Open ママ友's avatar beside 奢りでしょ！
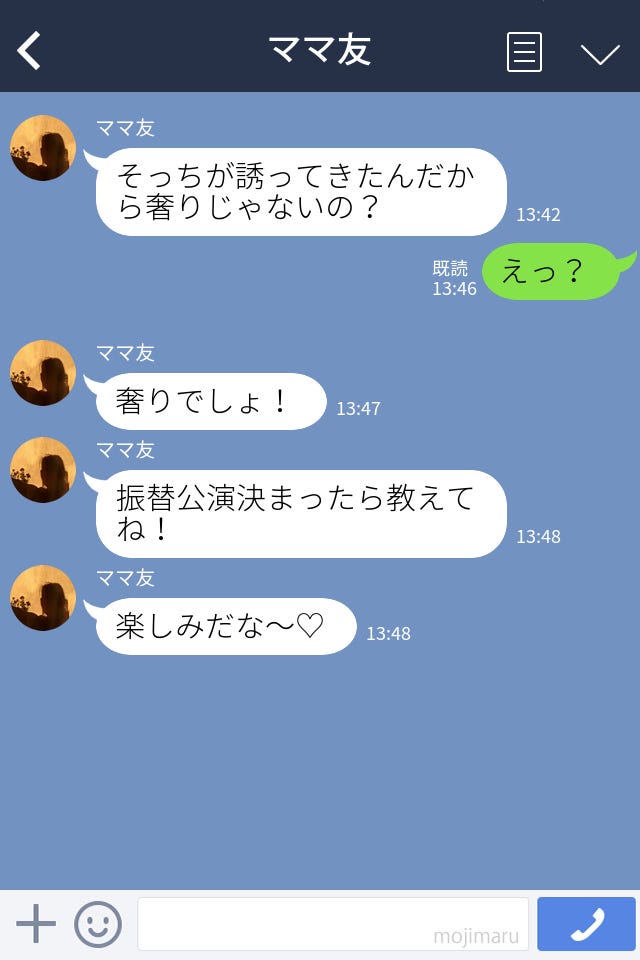 43,373
